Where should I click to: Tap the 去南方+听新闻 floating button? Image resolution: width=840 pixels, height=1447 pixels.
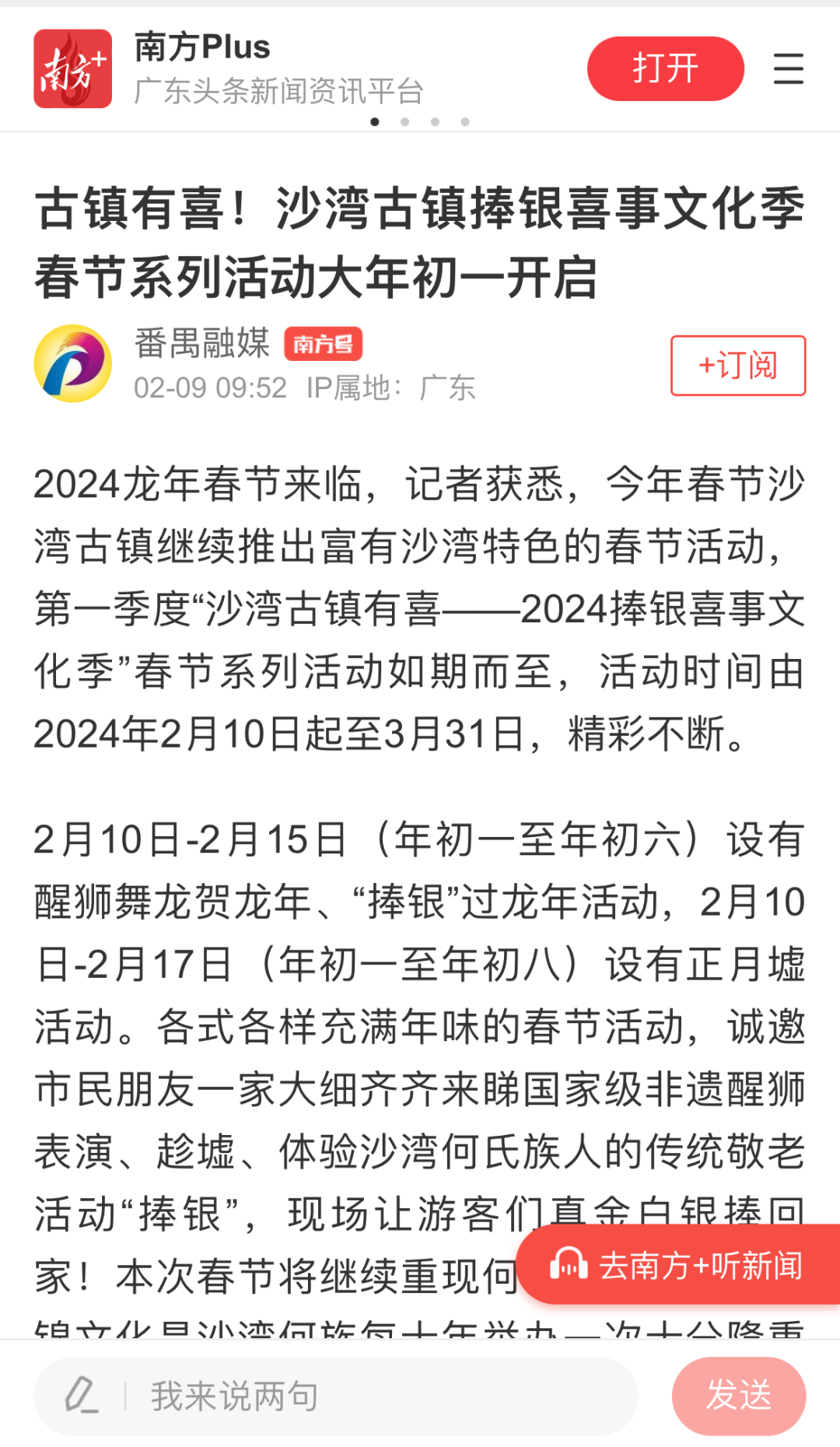(x=678, y=1265)
